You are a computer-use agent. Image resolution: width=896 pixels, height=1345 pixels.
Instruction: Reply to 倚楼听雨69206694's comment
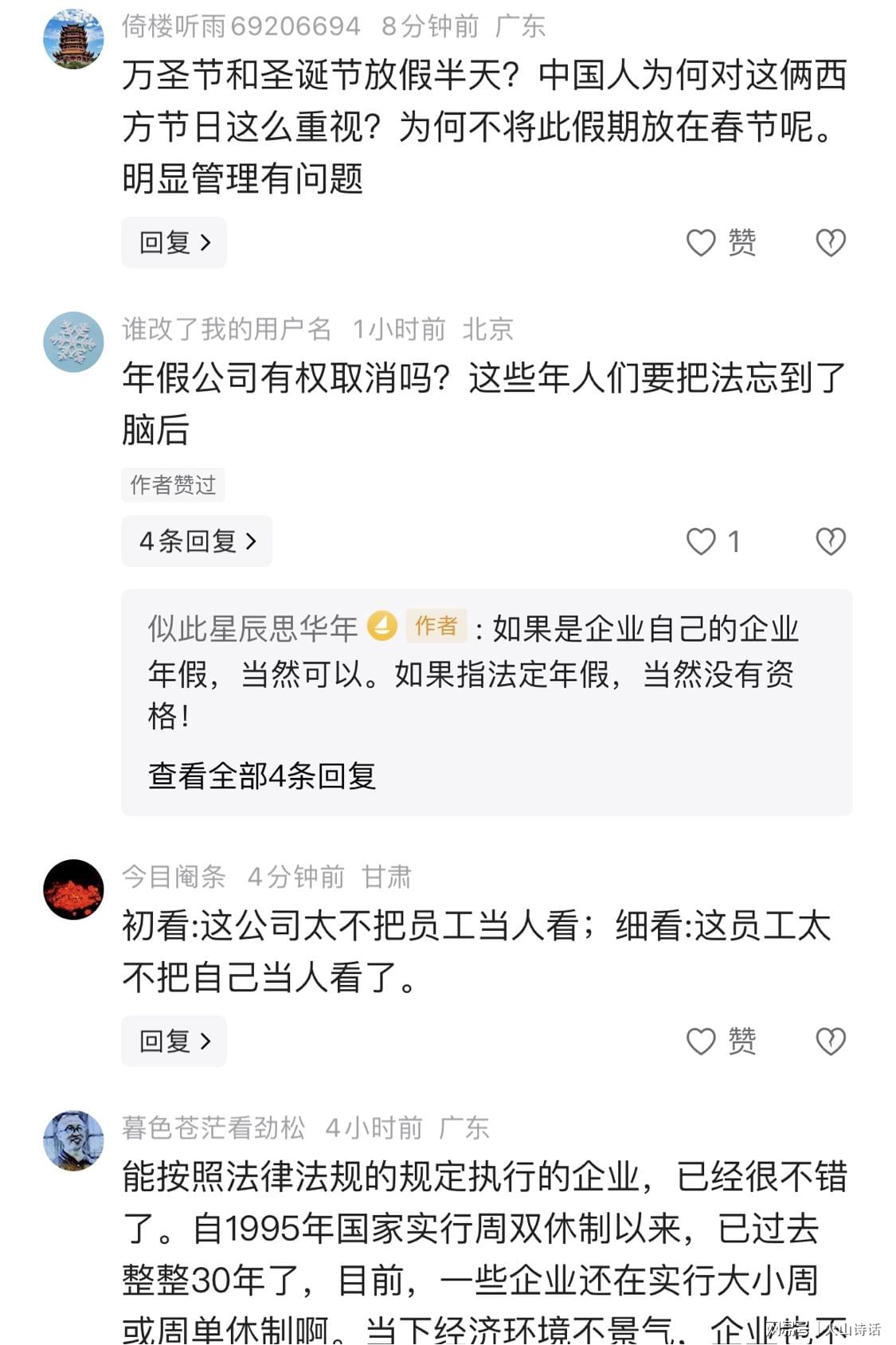click(174, 242)
